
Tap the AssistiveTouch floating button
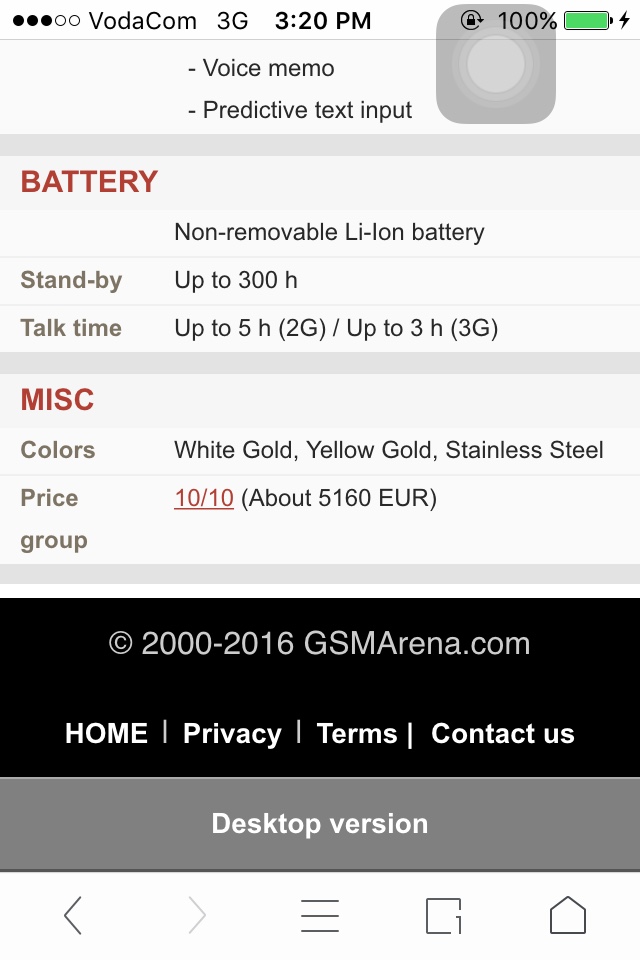[496, 66]
